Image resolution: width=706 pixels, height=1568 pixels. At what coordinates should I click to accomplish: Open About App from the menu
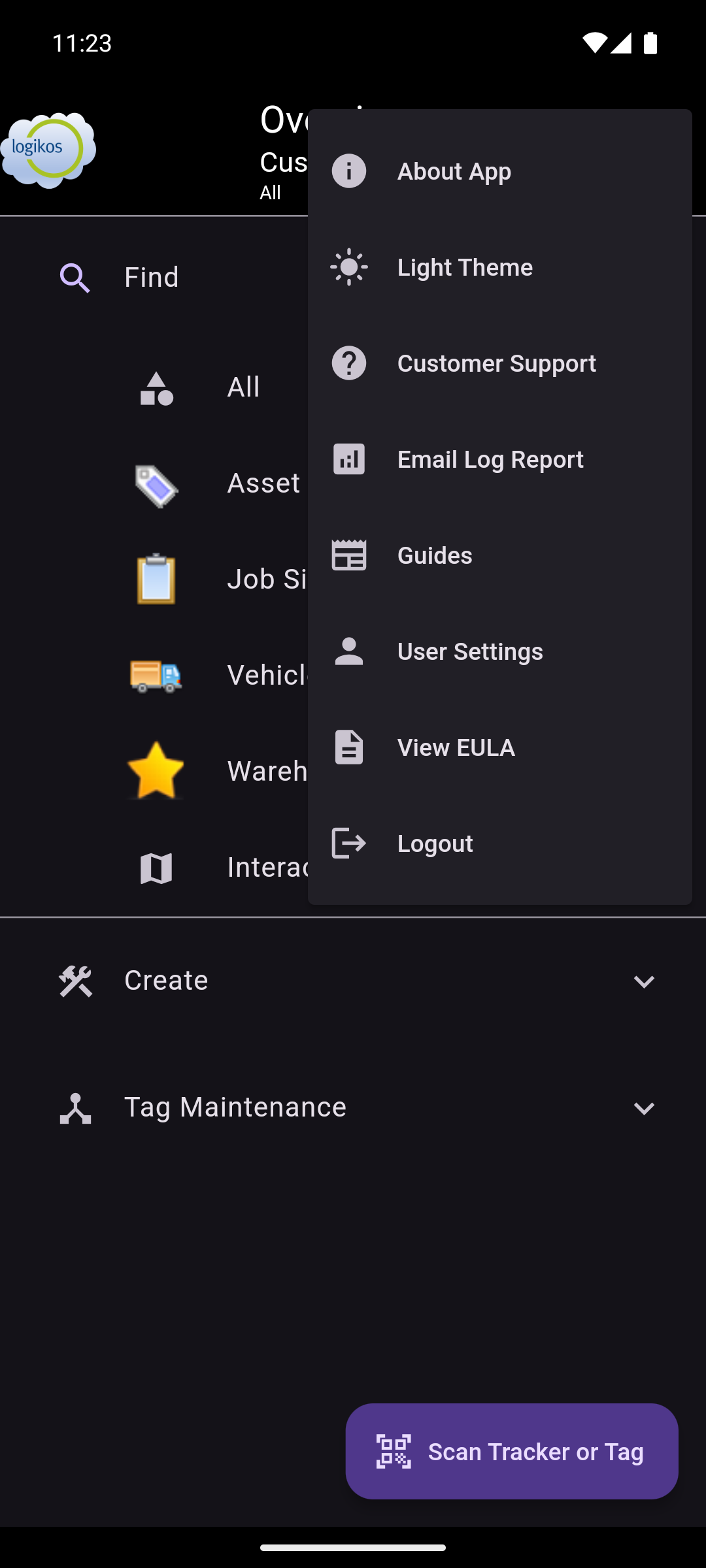click(454, 171)
